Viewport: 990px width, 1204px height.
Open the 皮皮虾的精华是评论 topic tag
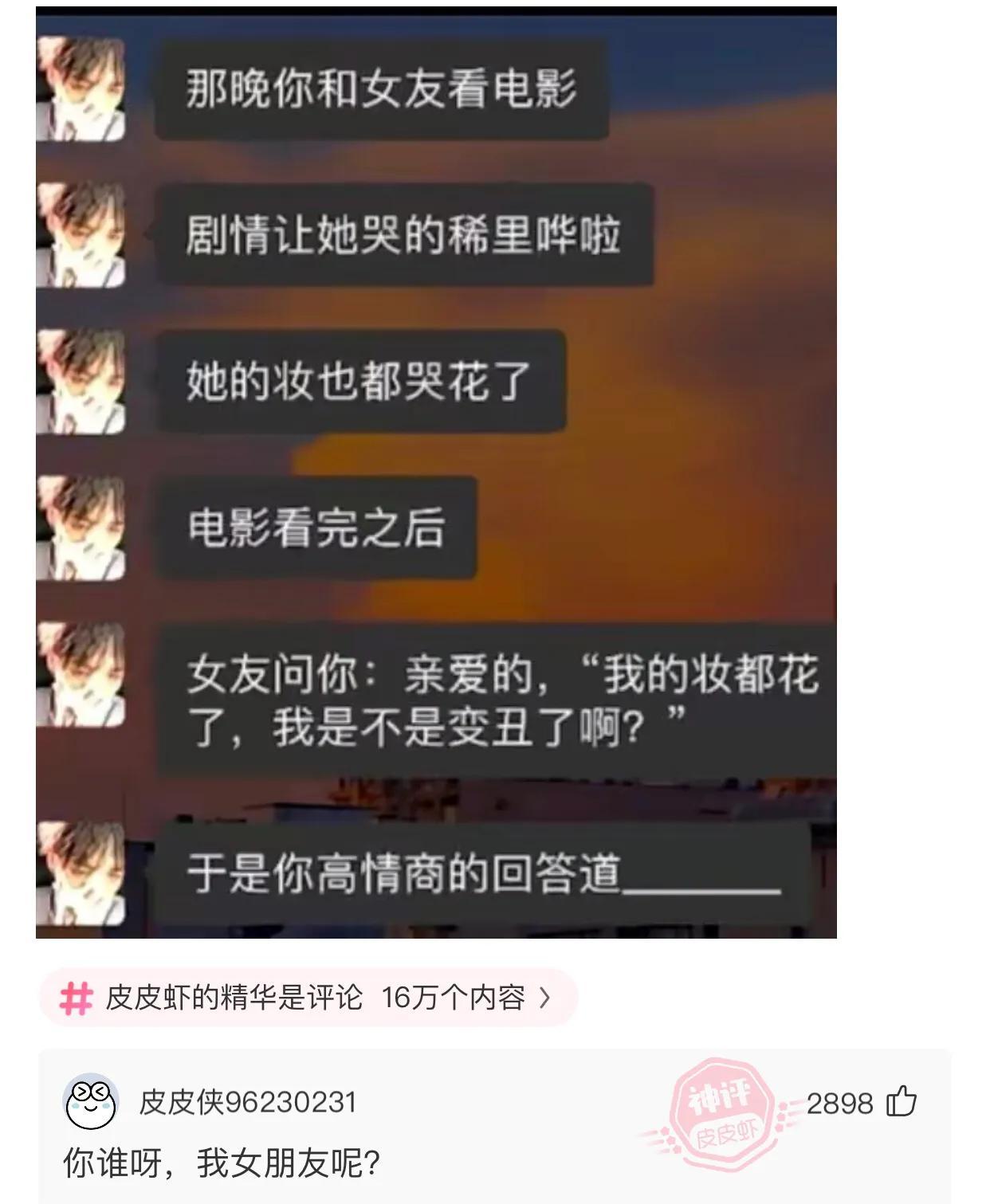308,997
